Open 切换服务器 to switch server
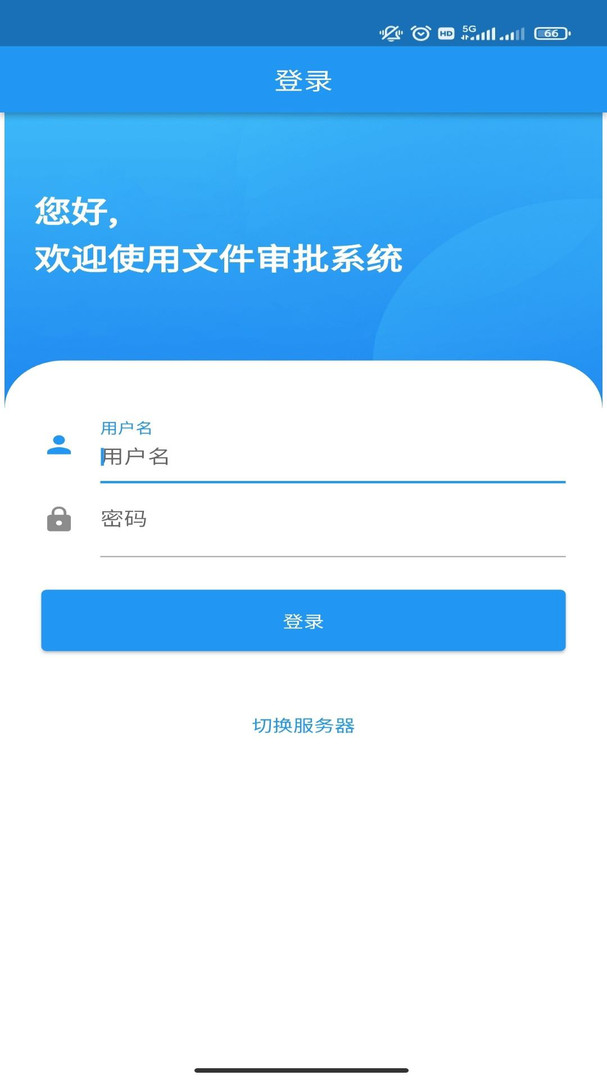Image resolution: width=607 pixels, height=1080 pixels. pyautogui.click(x=303, y=726)
